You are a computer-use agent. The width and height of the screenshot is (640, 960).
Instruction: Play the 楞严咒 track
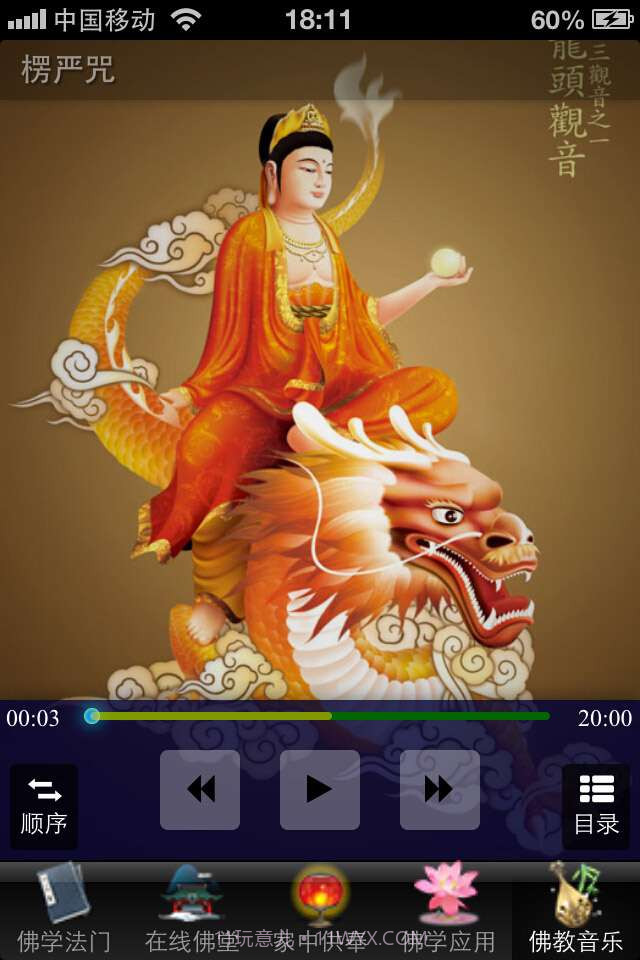[x=319, y=790]
